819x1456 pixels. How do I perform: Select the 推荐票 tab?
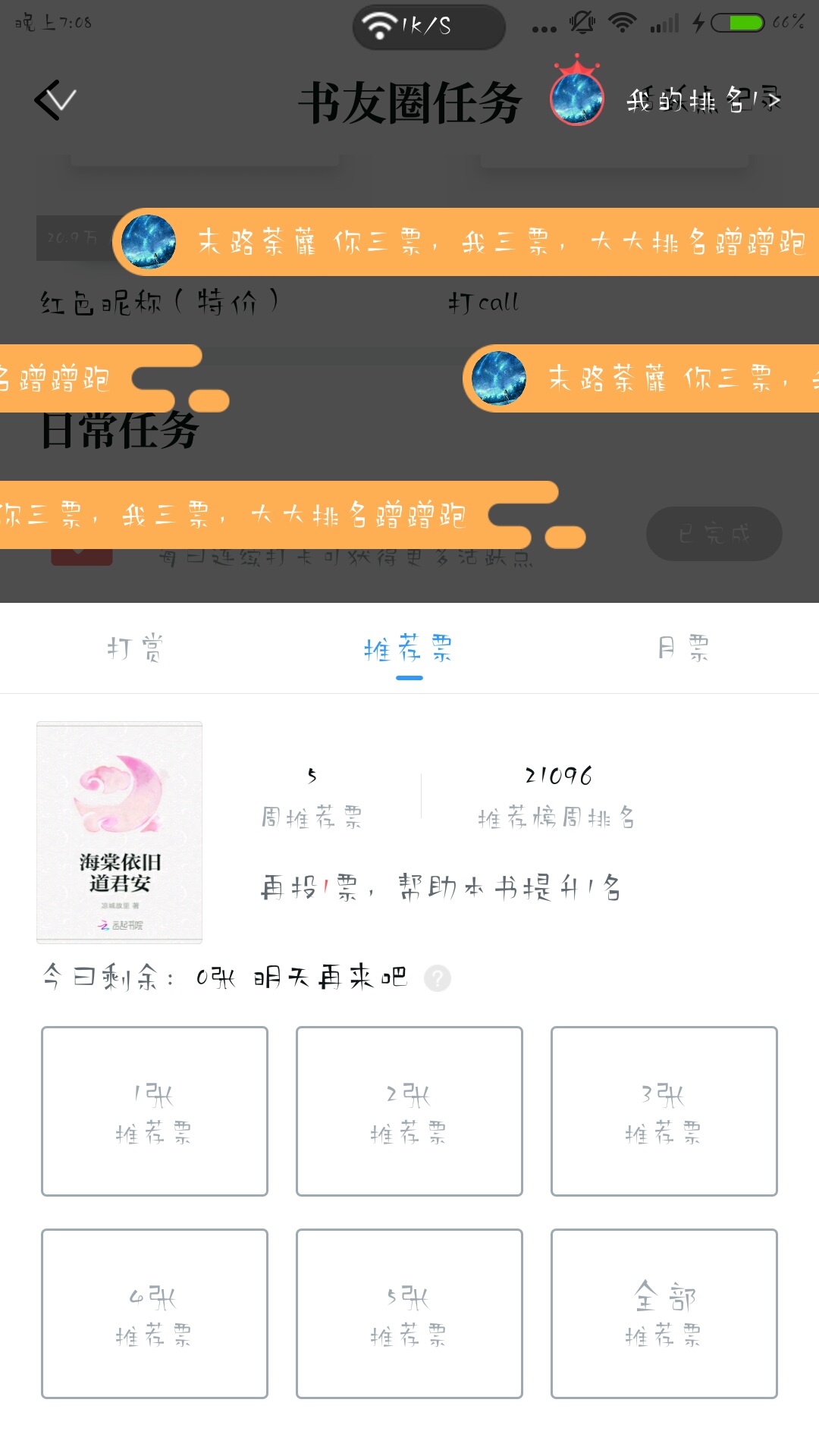(x=409, y=649)
